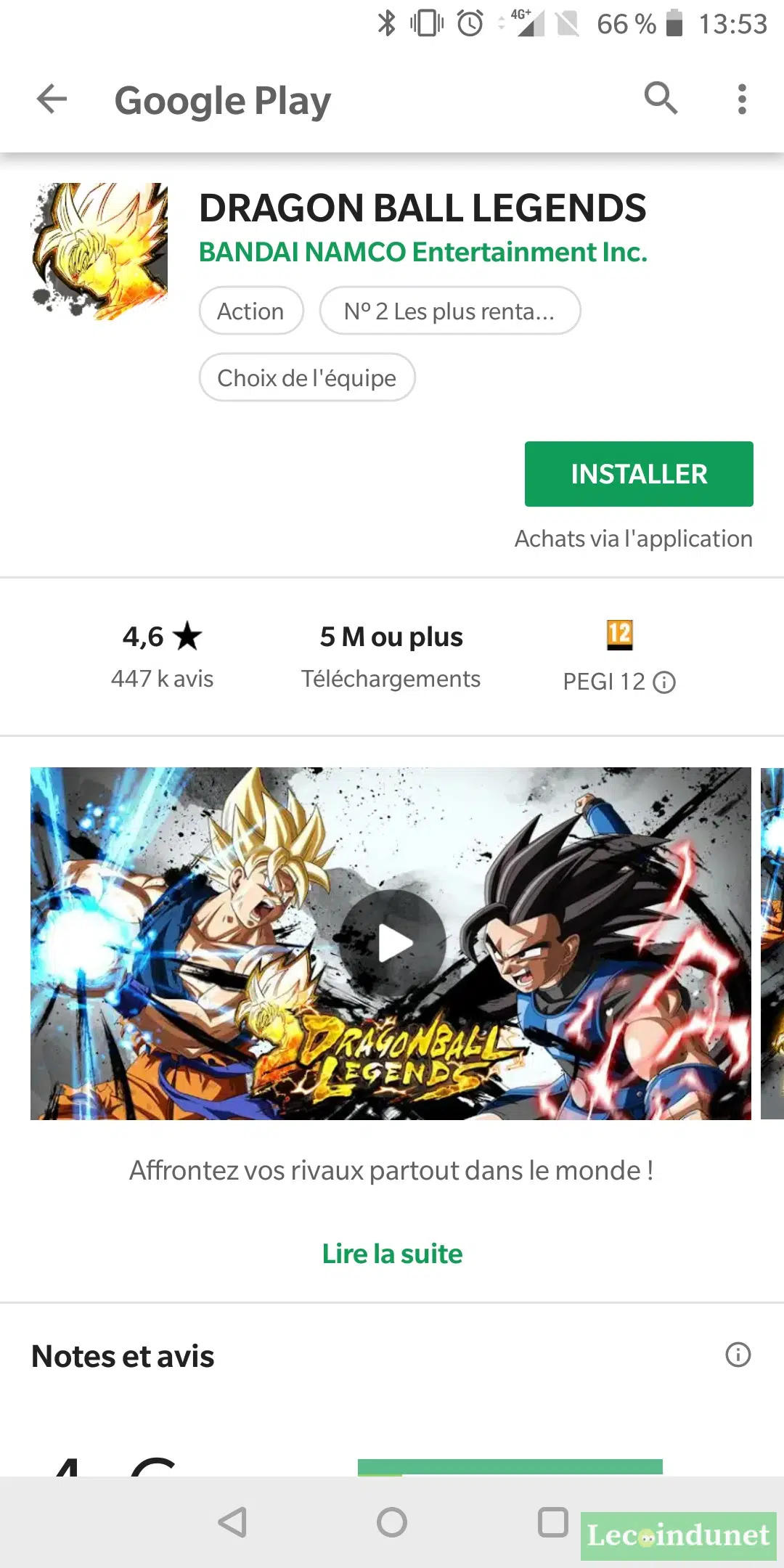Image resolution: width=784 pixels, height=1568 pixels.
Task: View the 4,6 star rating with 447 k avis
Action: click(162, 656)
